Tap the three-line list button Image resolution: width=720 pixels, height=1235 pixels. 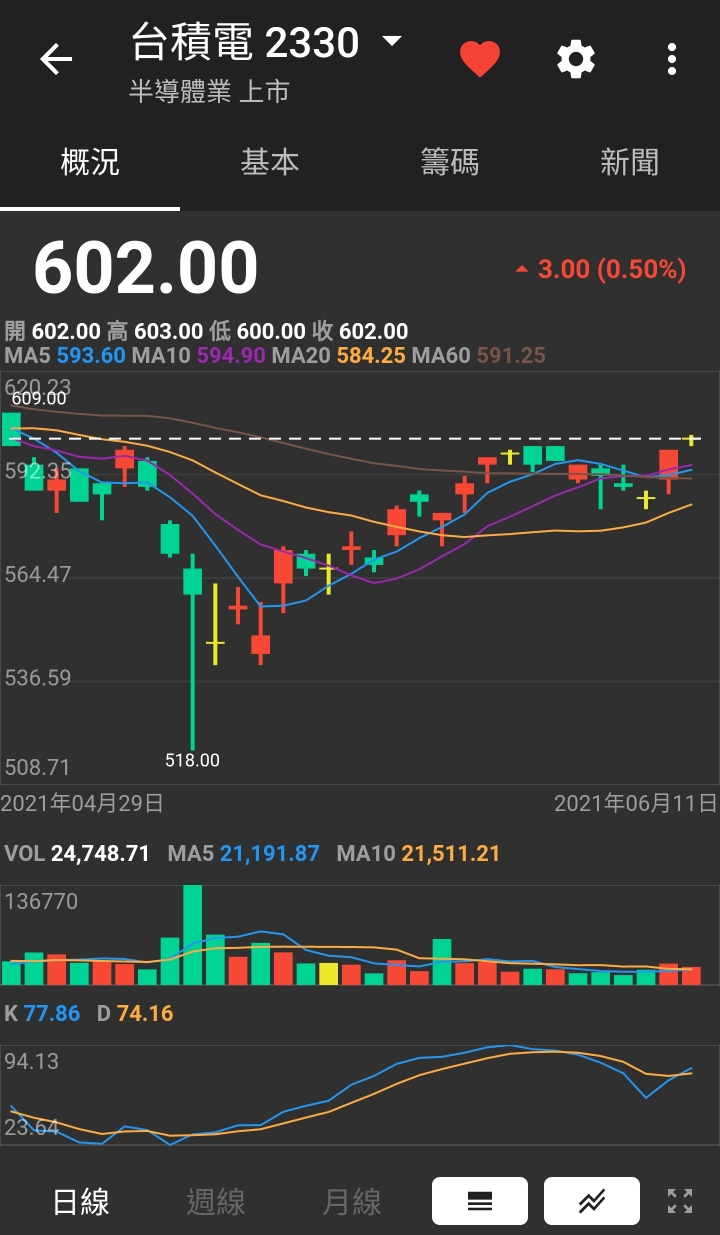click(x=480, y=1201)
